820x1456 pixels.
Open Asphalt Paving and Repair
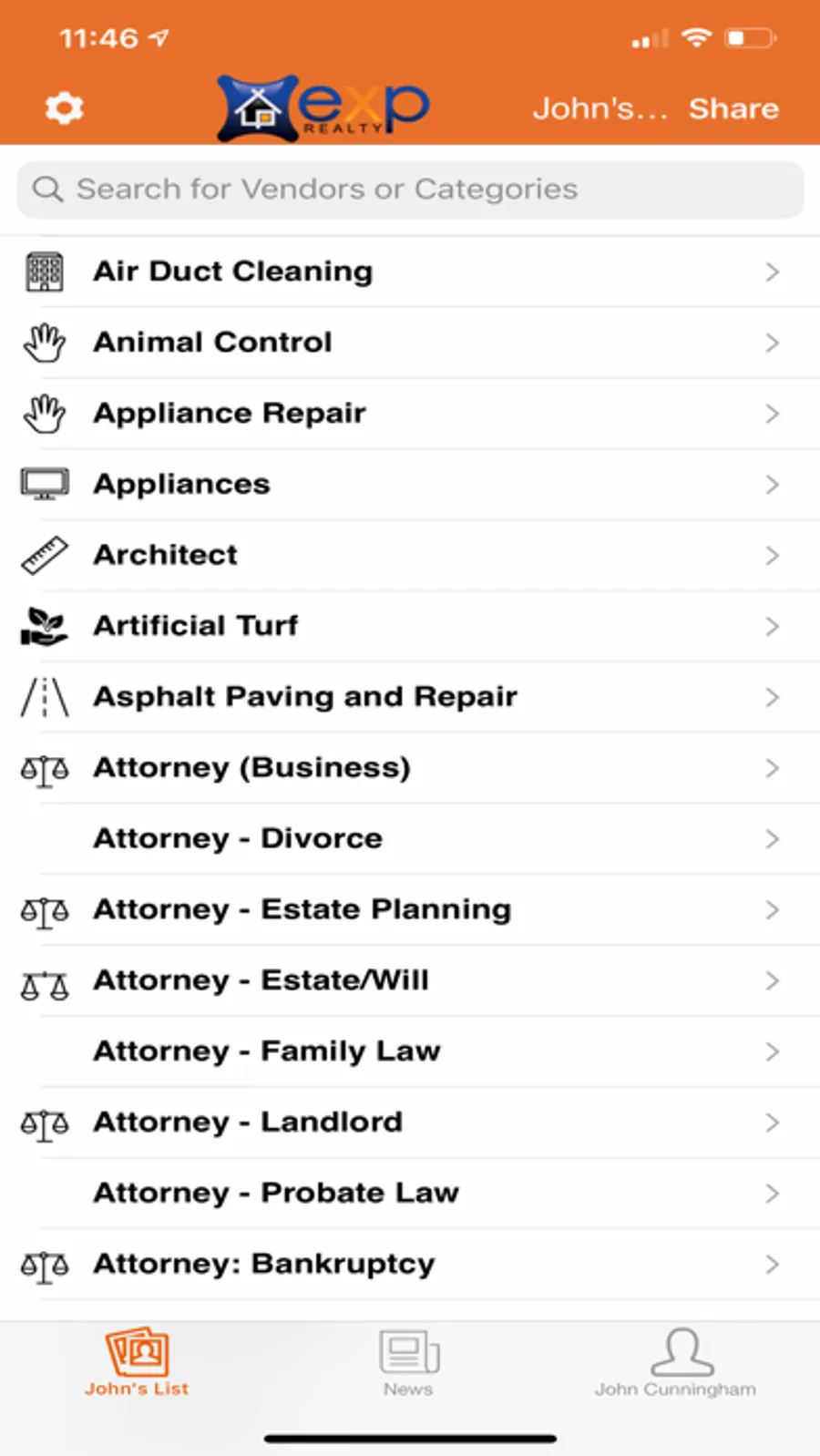(410, 697)
